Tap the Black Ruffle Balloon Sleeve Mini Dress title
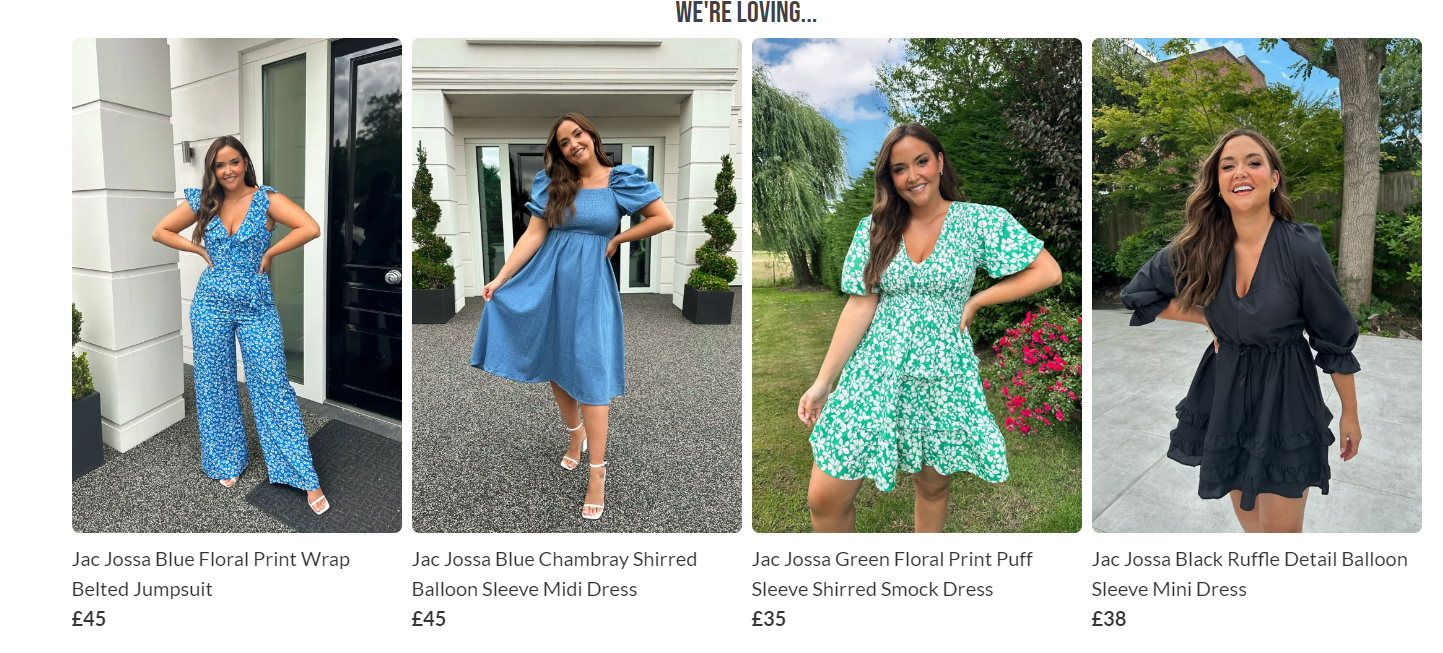Screen dimensions: 1443x653 (x=1248, y=573)
